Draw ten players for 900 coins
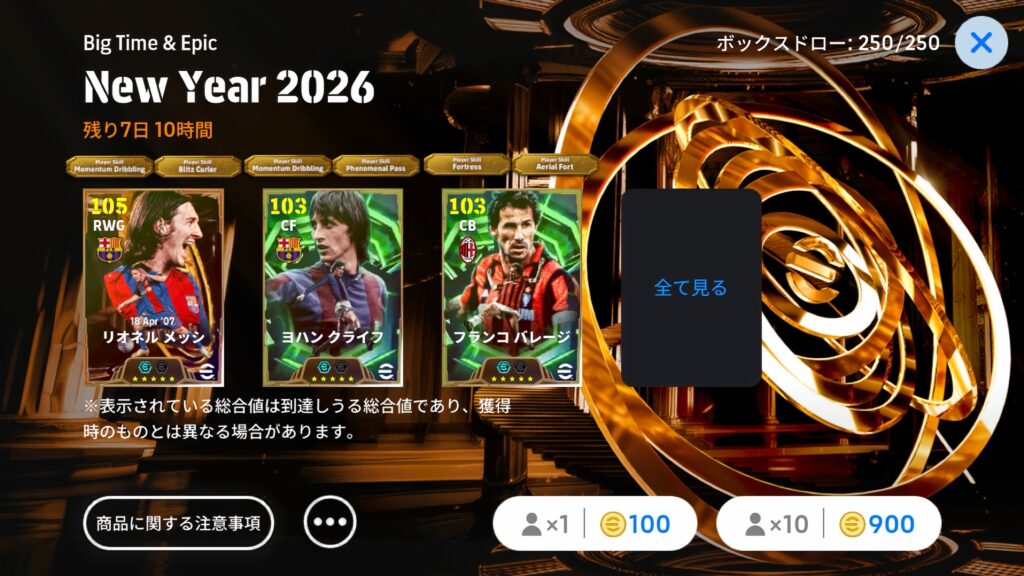 point(829,524)
